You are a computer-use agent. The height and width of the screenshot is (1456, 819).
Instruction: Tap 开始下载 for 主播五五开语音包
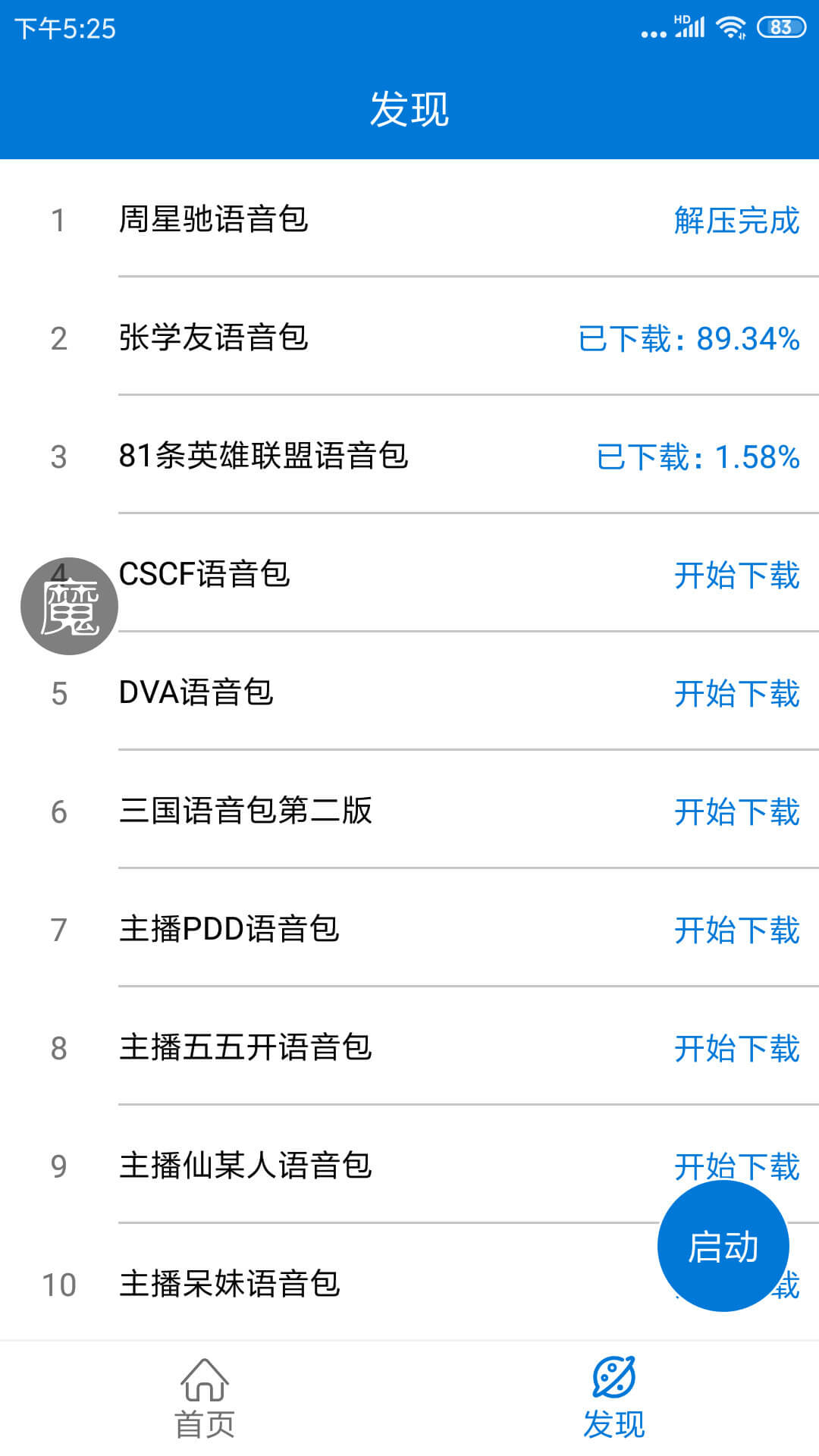(737, 1048)
